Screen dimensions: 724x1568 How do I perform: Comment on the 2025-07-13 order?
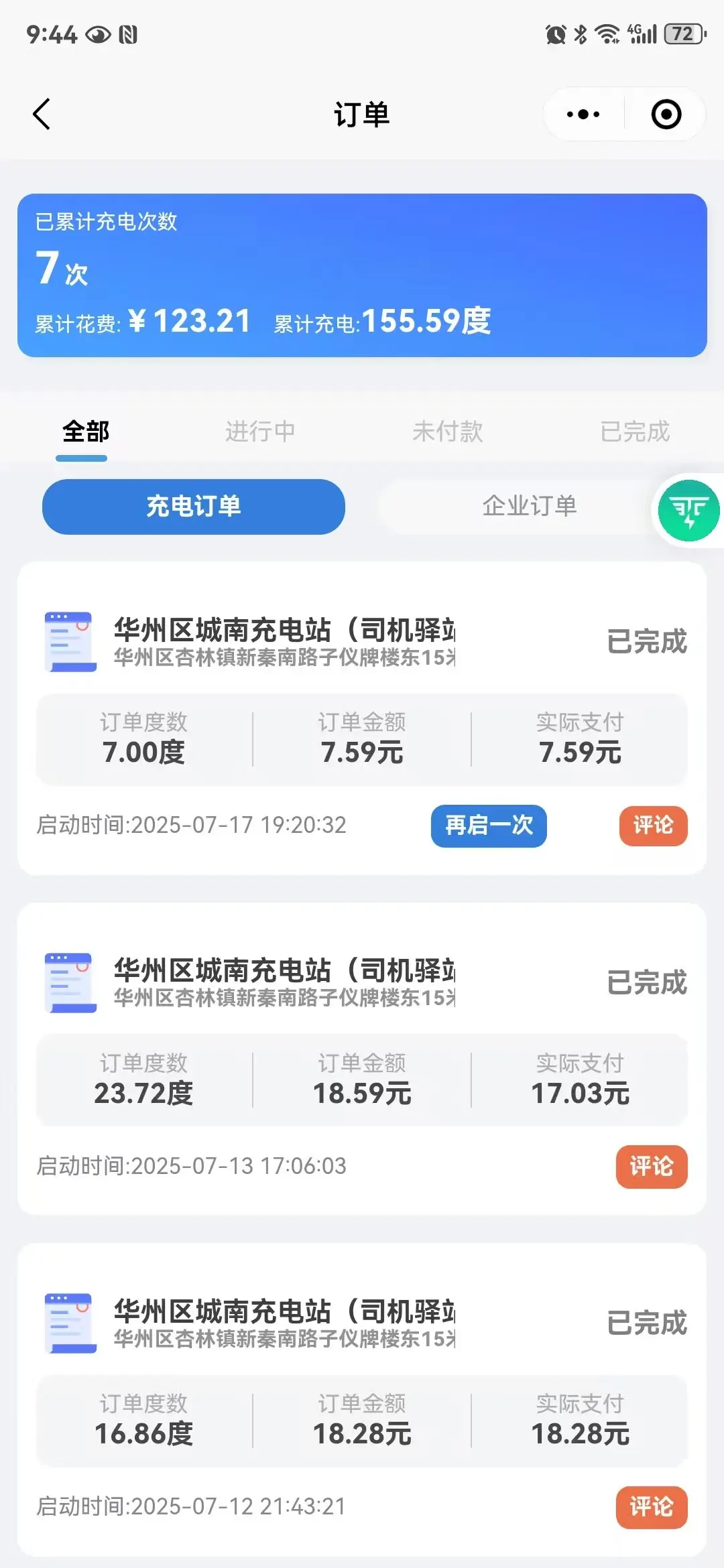tap(652, 1167)
